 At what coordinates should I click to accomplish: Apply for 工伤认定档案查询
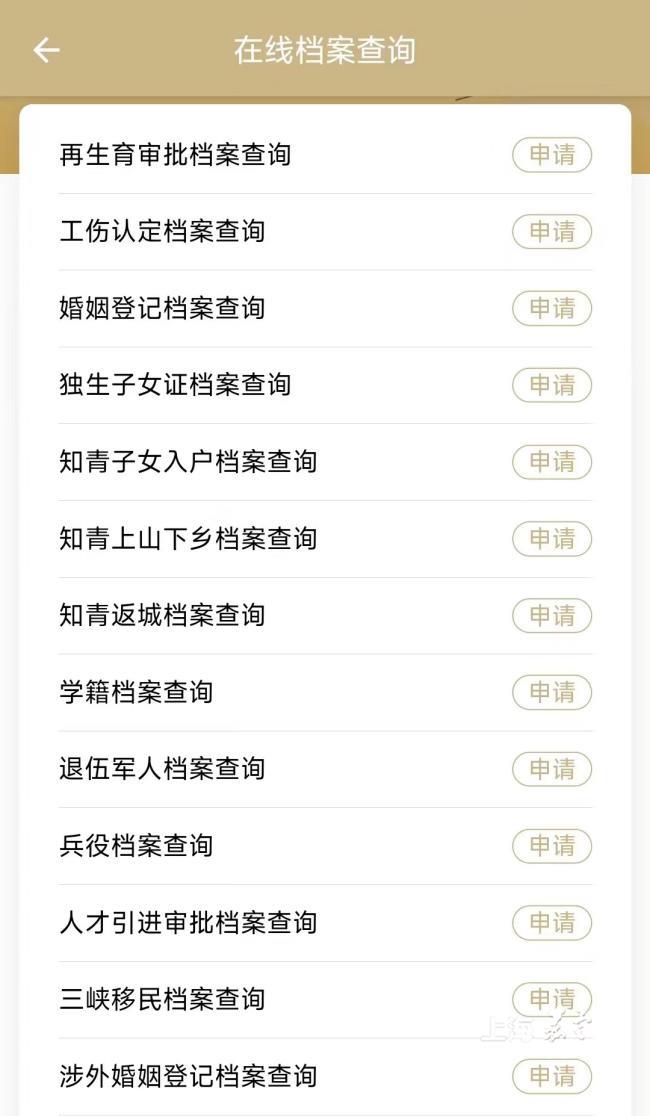[x=552, y=232]
